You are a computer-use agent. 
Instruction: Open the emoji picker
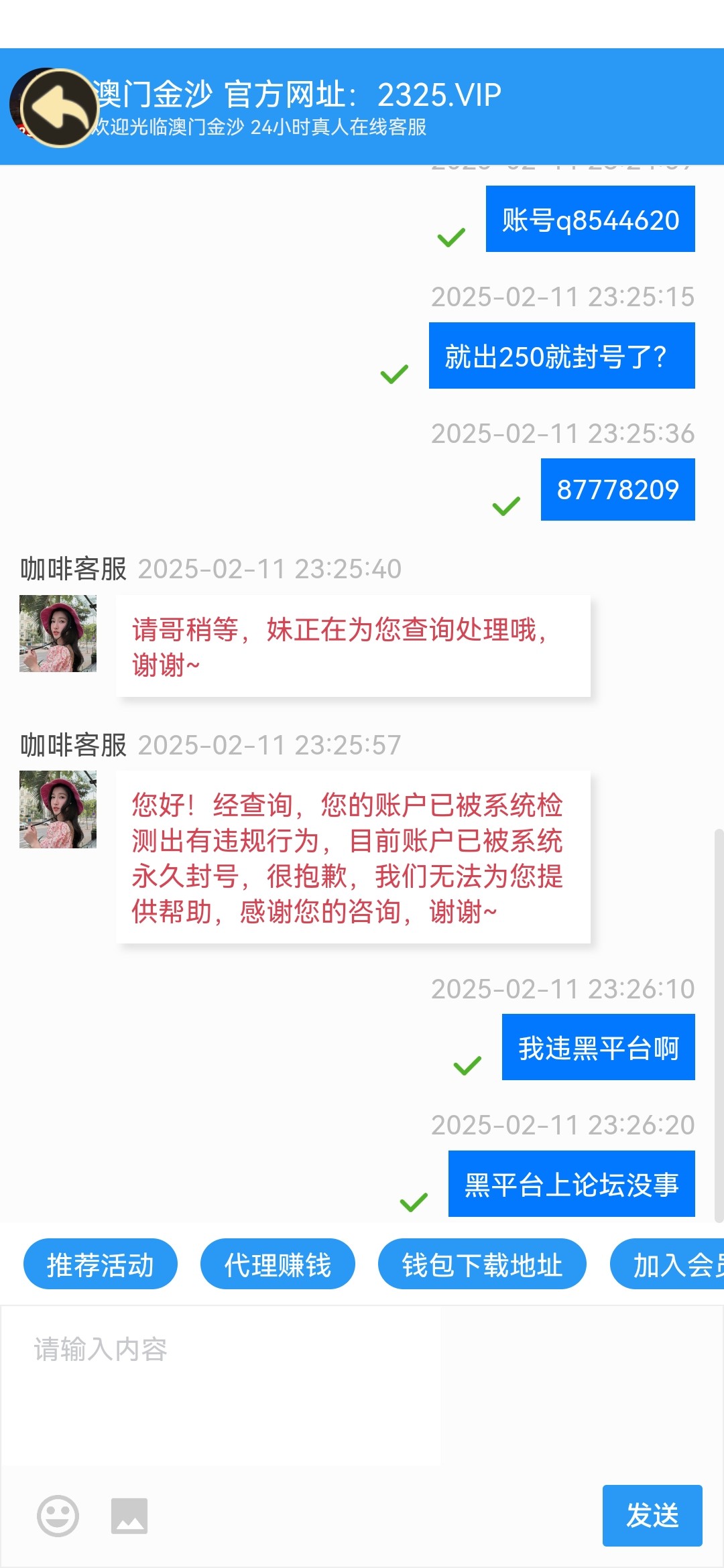58,1516
